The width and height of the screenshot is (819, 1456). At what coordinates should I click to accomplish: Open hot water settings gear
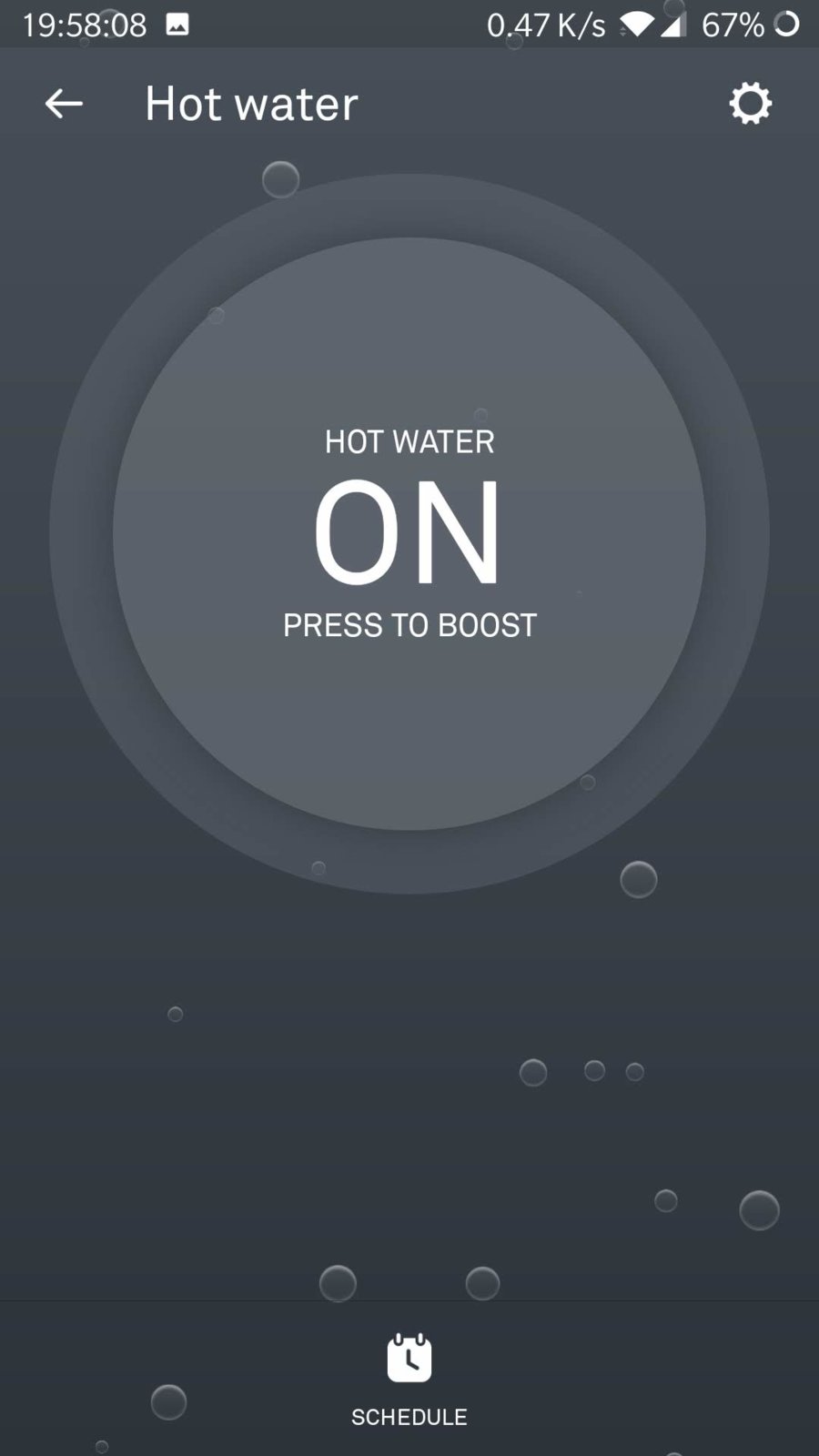pyautogui.click(x=750, y=104)
